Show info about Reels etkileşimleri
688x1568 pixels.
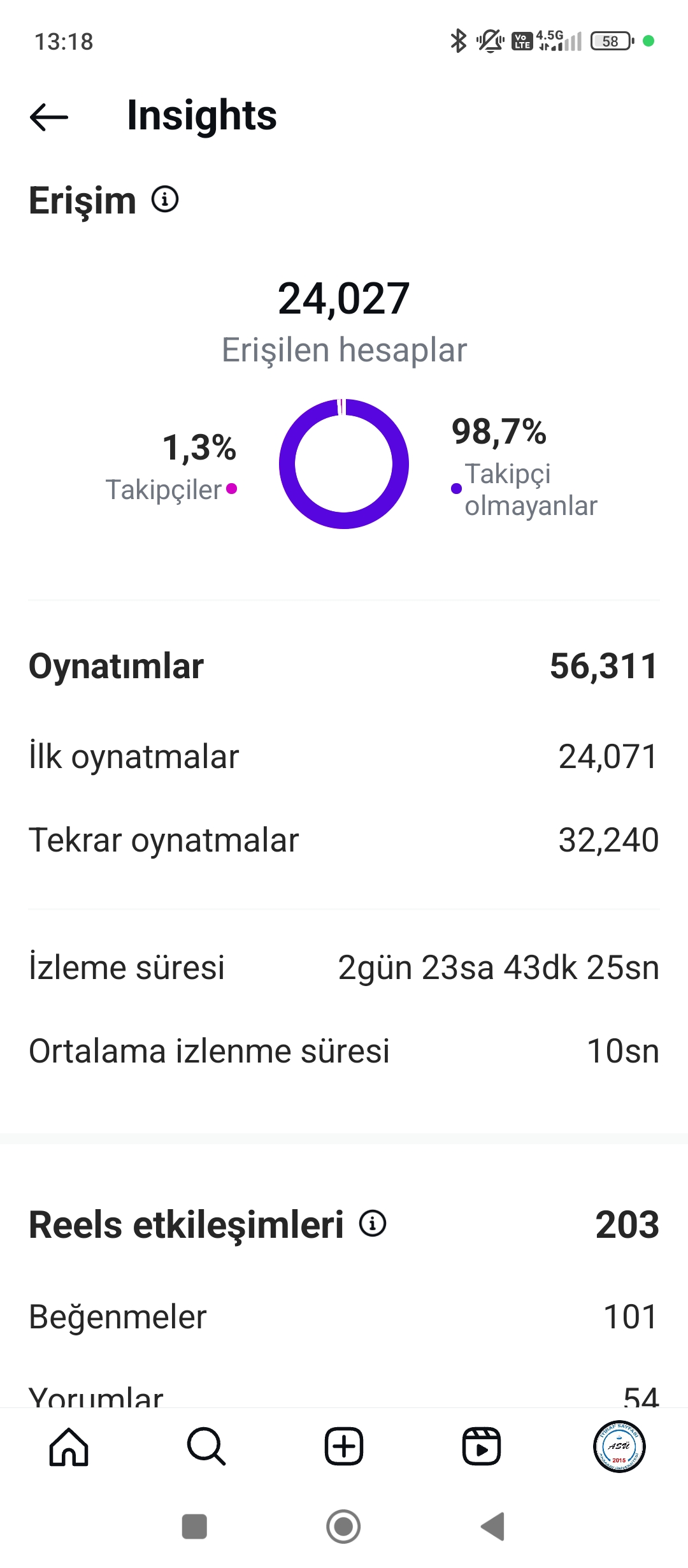coord(373,1223)
